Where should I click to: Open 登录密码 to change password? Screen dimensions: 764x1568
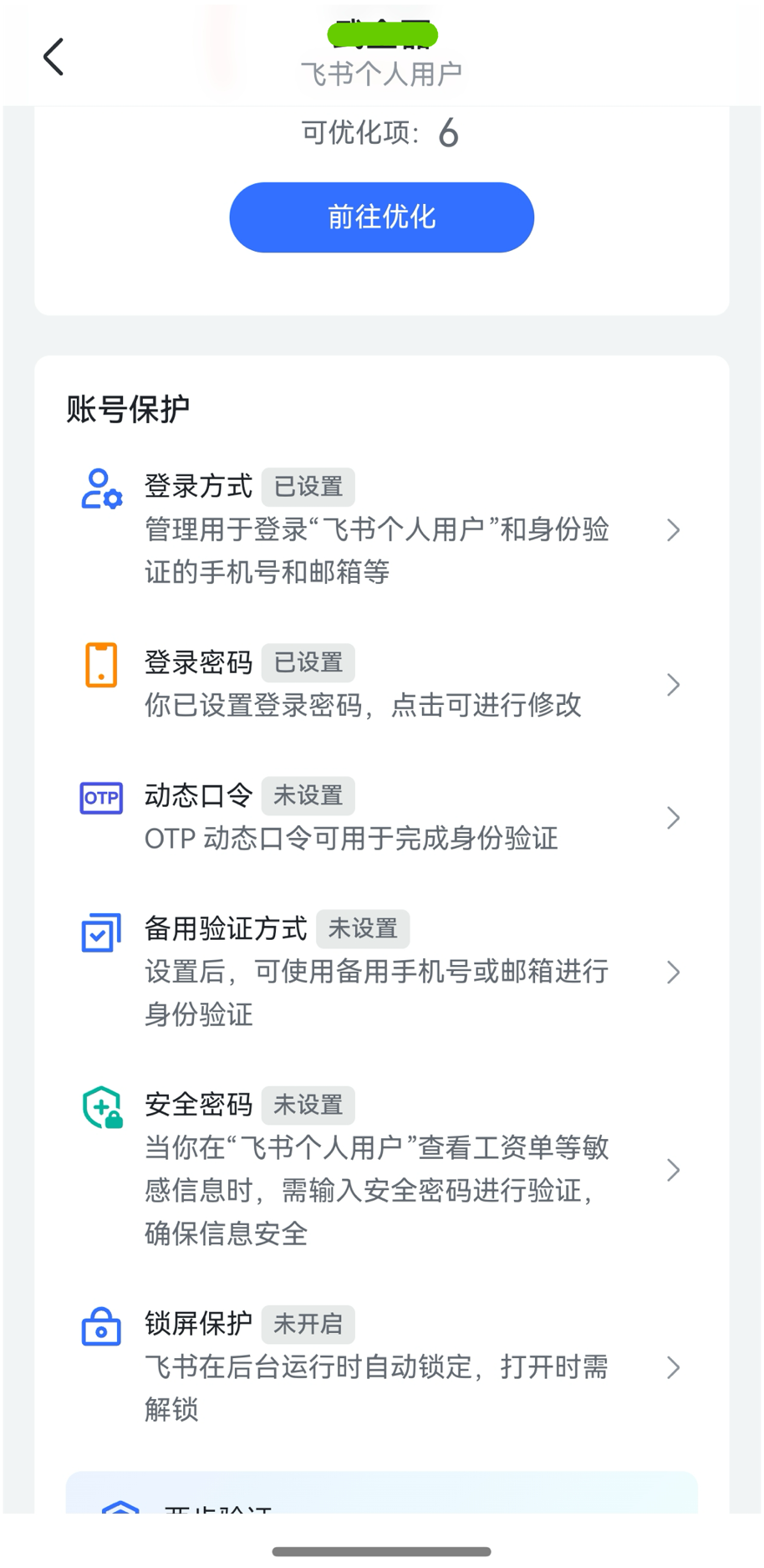[x=382, y=683]
